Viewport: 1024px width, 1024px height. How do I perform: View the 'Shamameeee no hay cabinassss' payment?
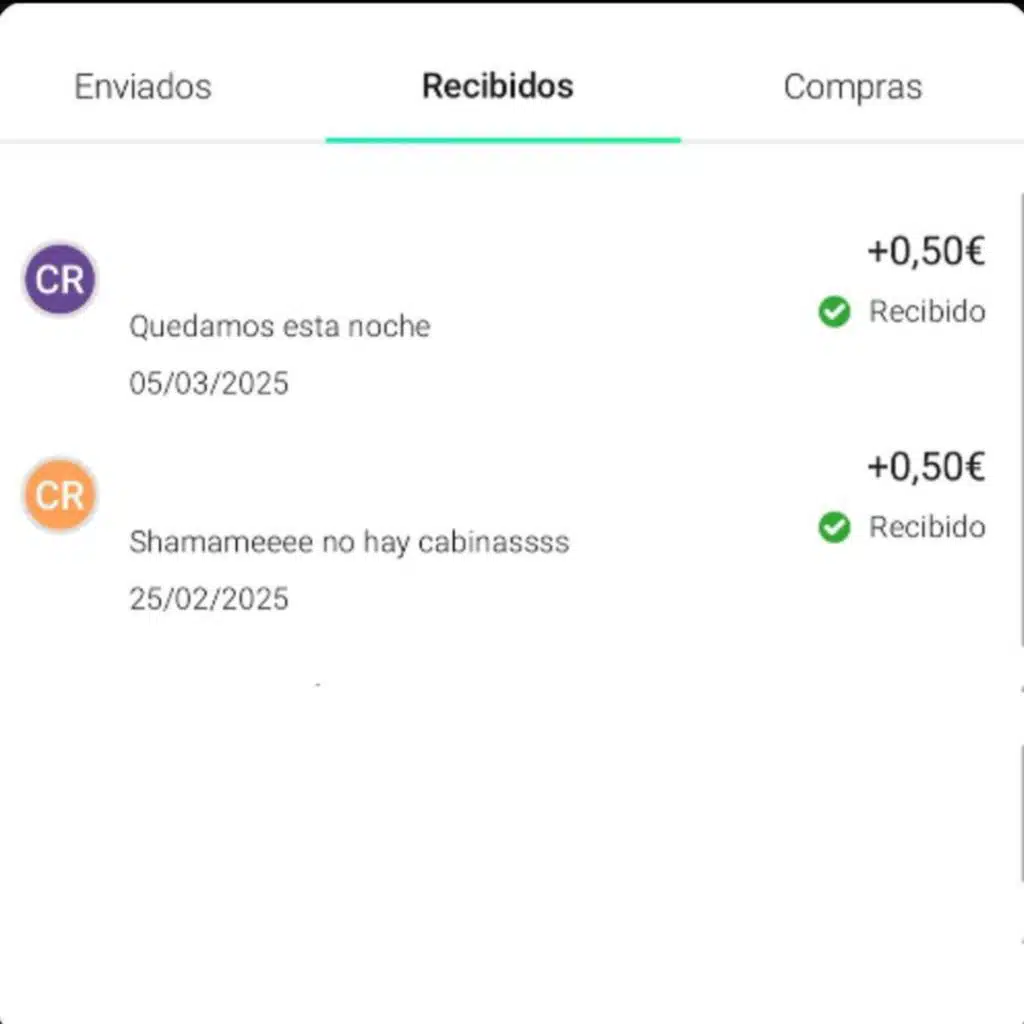(349, 543)
